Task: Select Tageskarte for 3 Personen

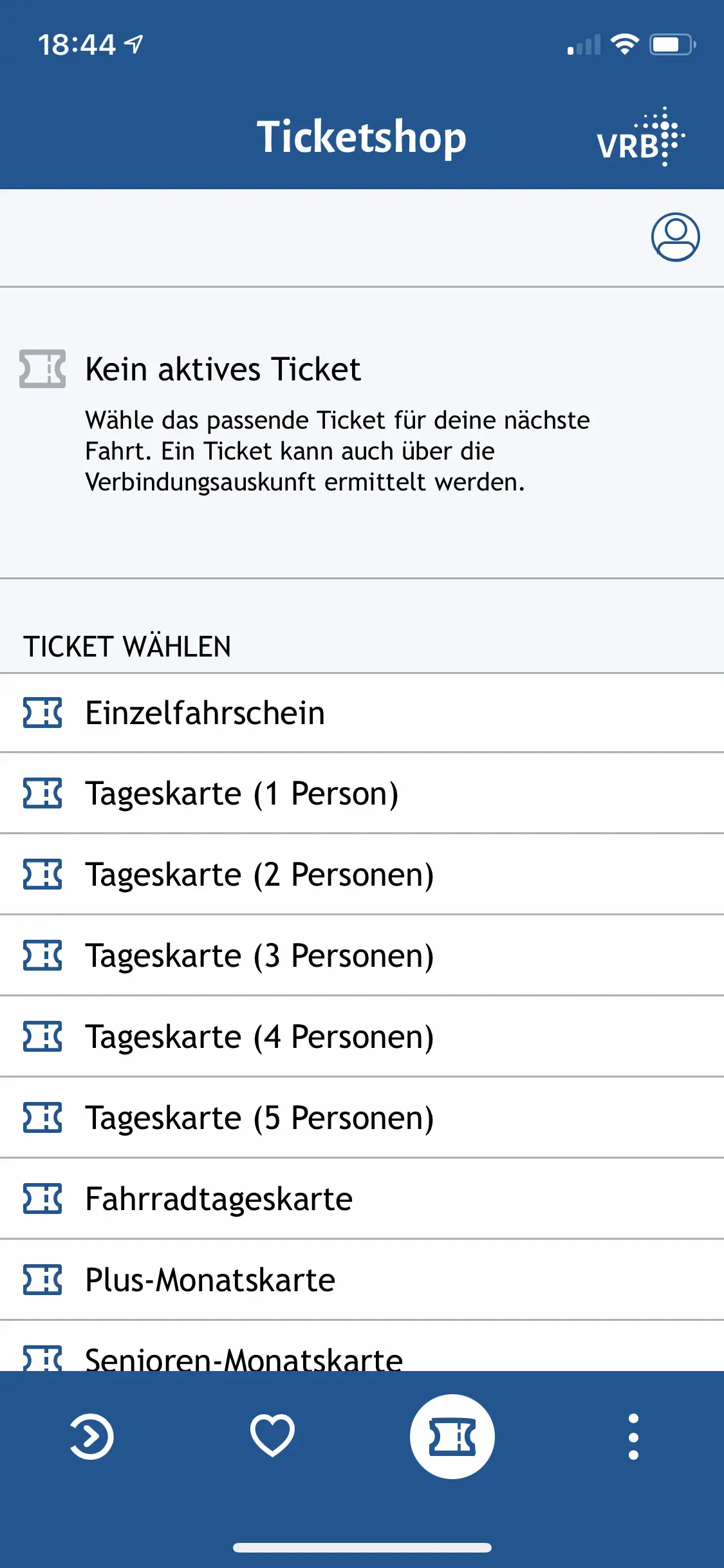Action: (x=261, y=955)
